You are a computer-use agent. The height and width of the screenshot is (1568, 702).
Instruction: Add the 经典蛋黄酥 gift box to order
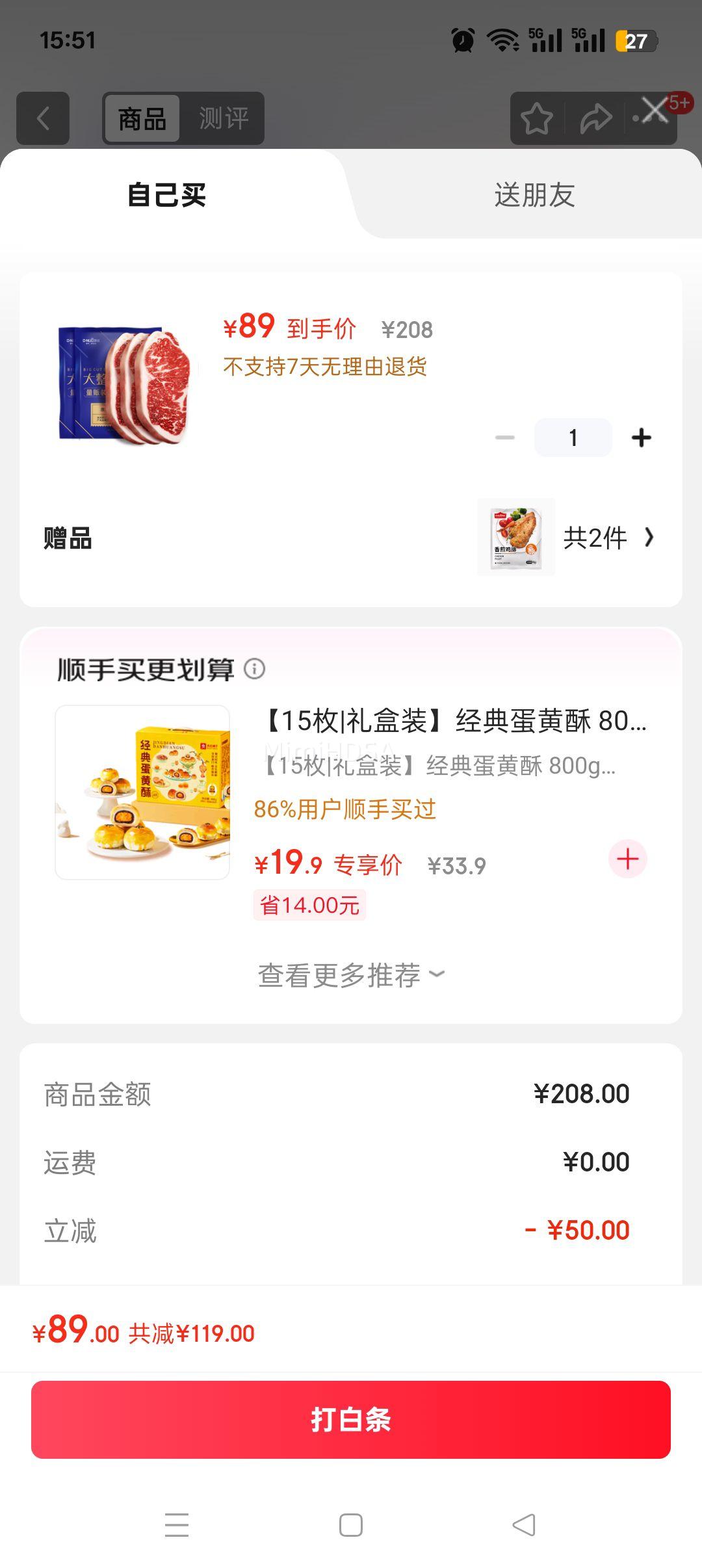(627, 859)
